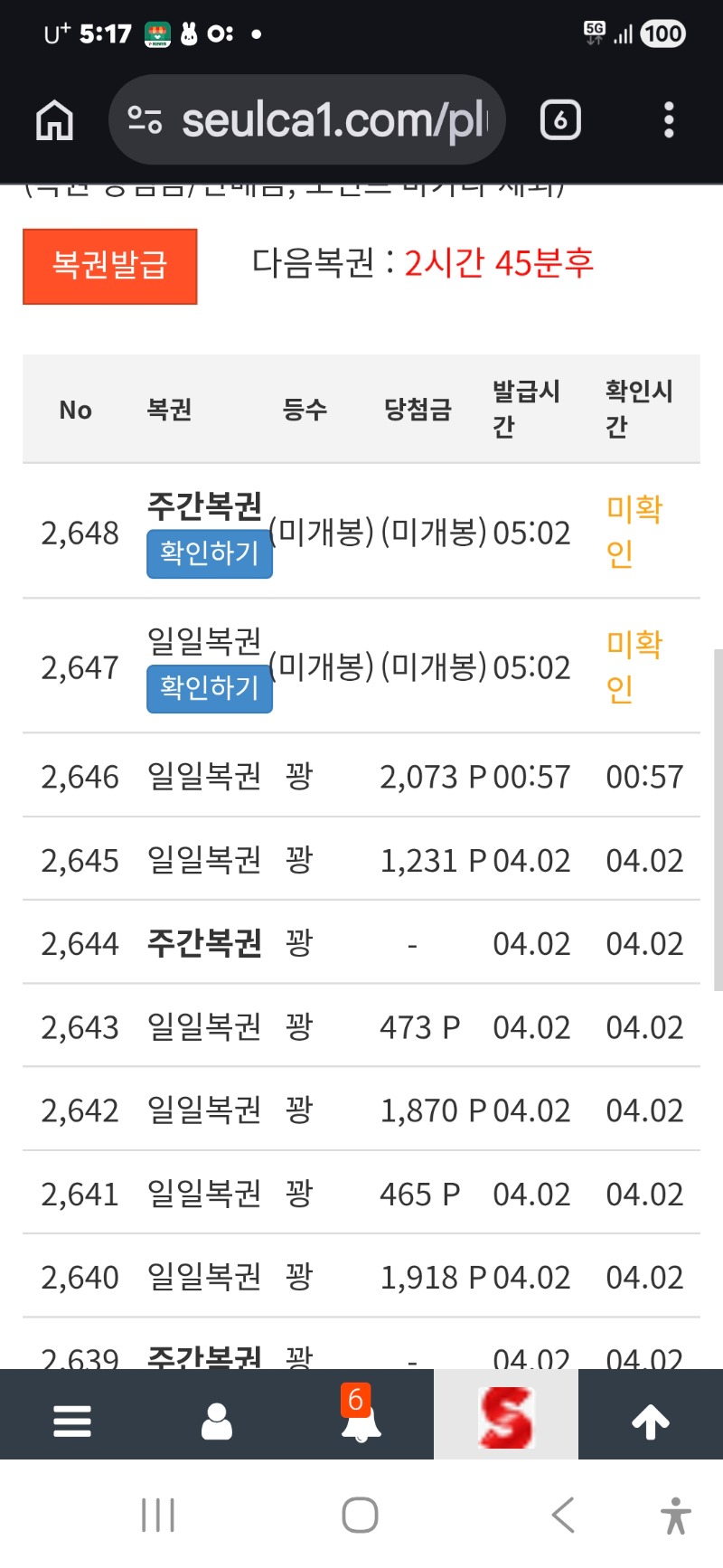Tap the 복권발급 button
723x1568 pixels.
pos(109,266)
